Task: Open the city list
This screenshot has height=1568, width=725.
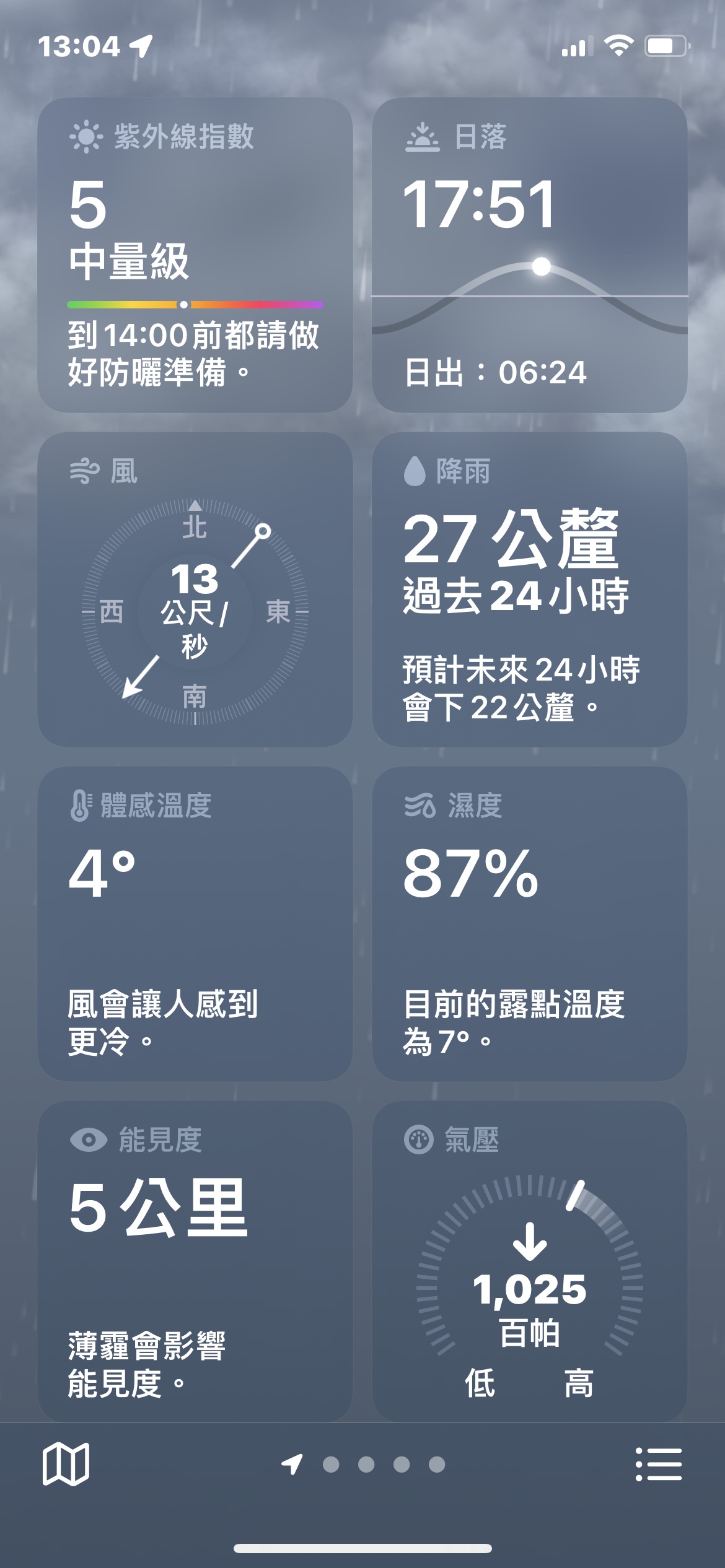Action: (659, 1464)
